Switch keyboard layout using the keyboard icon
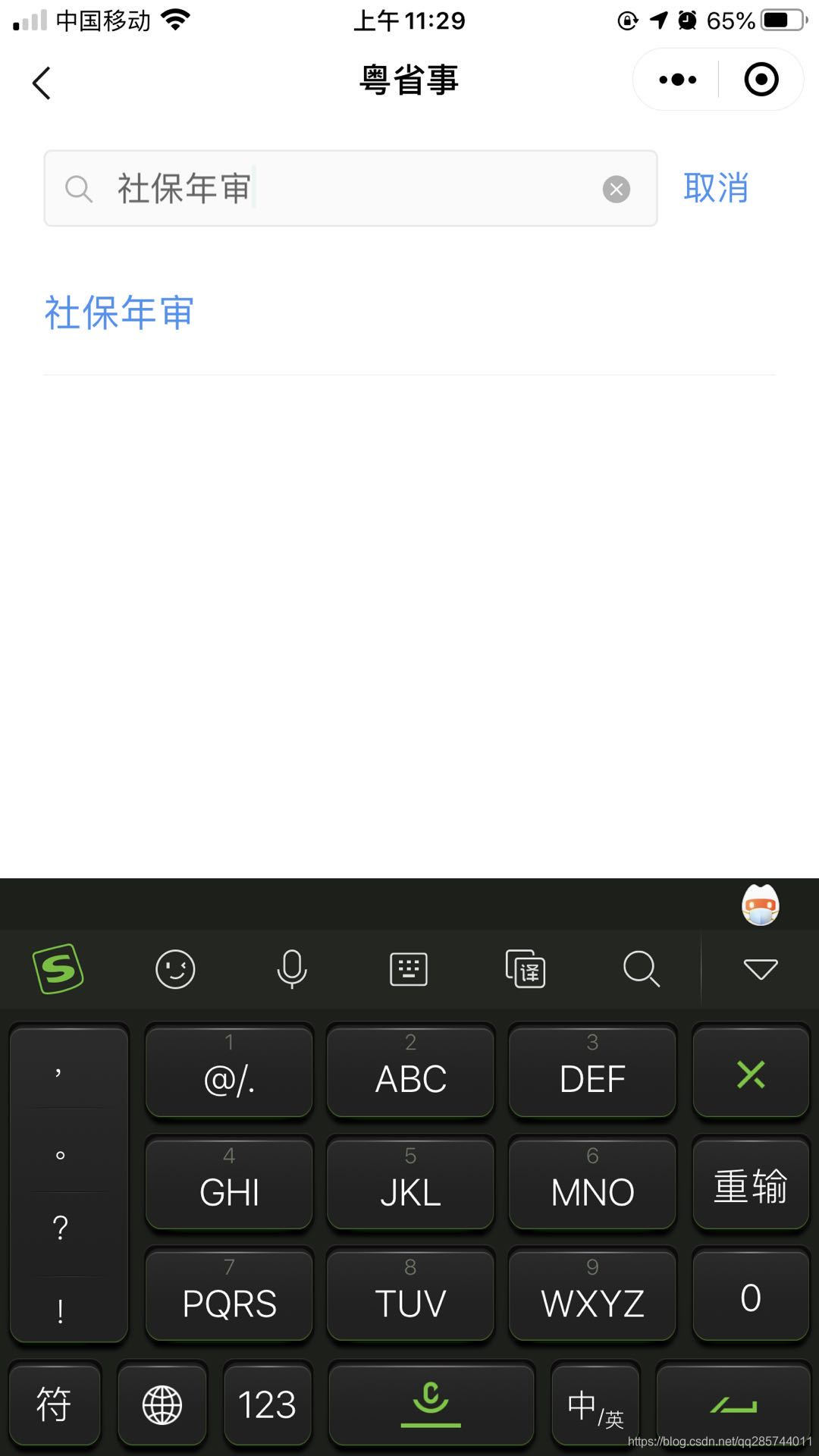819x1456 pixels. (x=409, y=969)
